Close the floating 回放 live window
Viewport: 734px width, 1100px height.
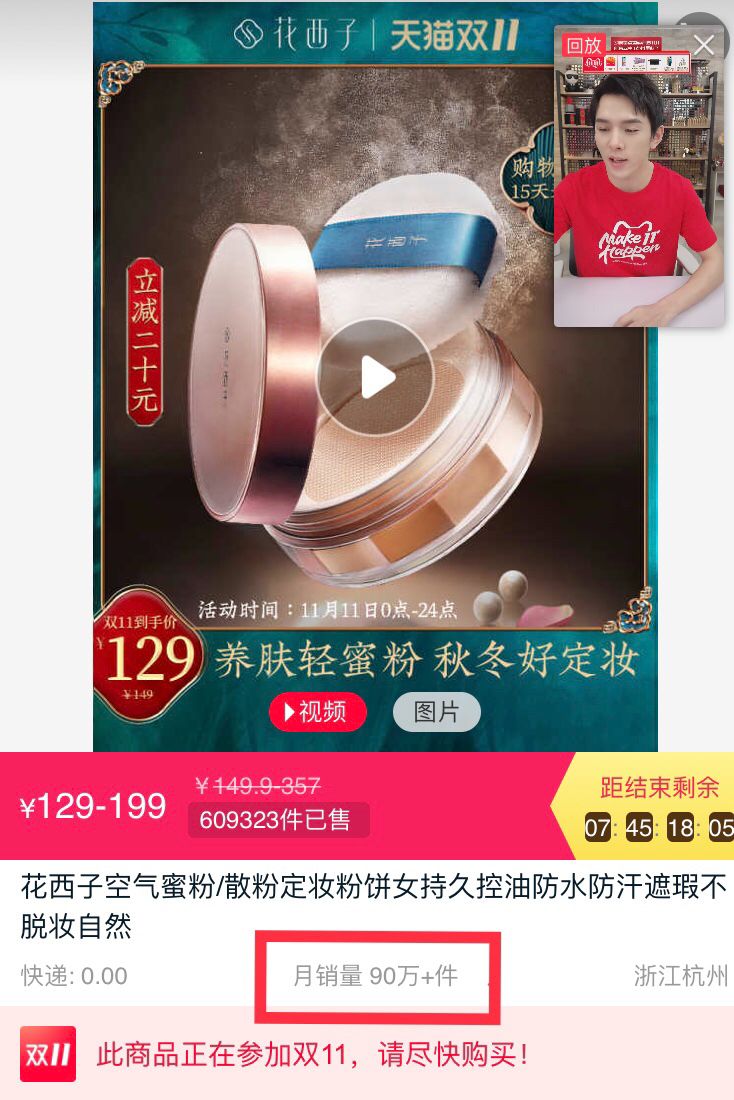pyautogui.click(x=703, y=45)
